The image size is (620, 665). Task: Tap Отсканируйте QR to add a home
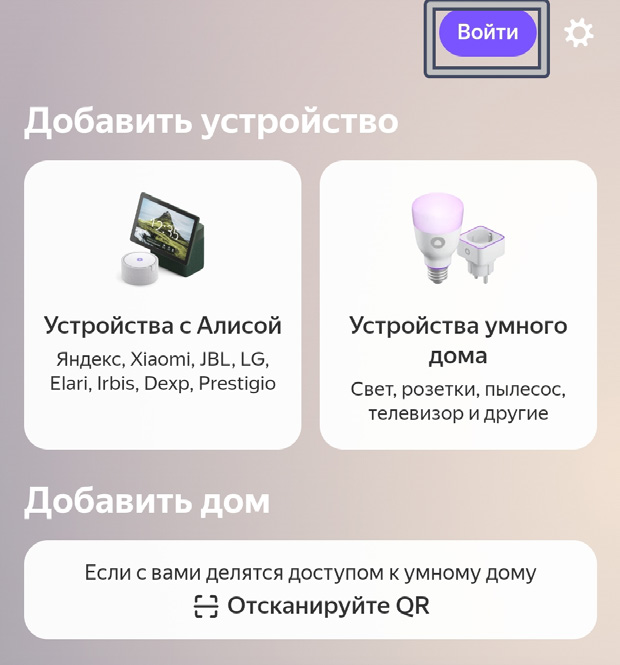click(x=311, y=605)
